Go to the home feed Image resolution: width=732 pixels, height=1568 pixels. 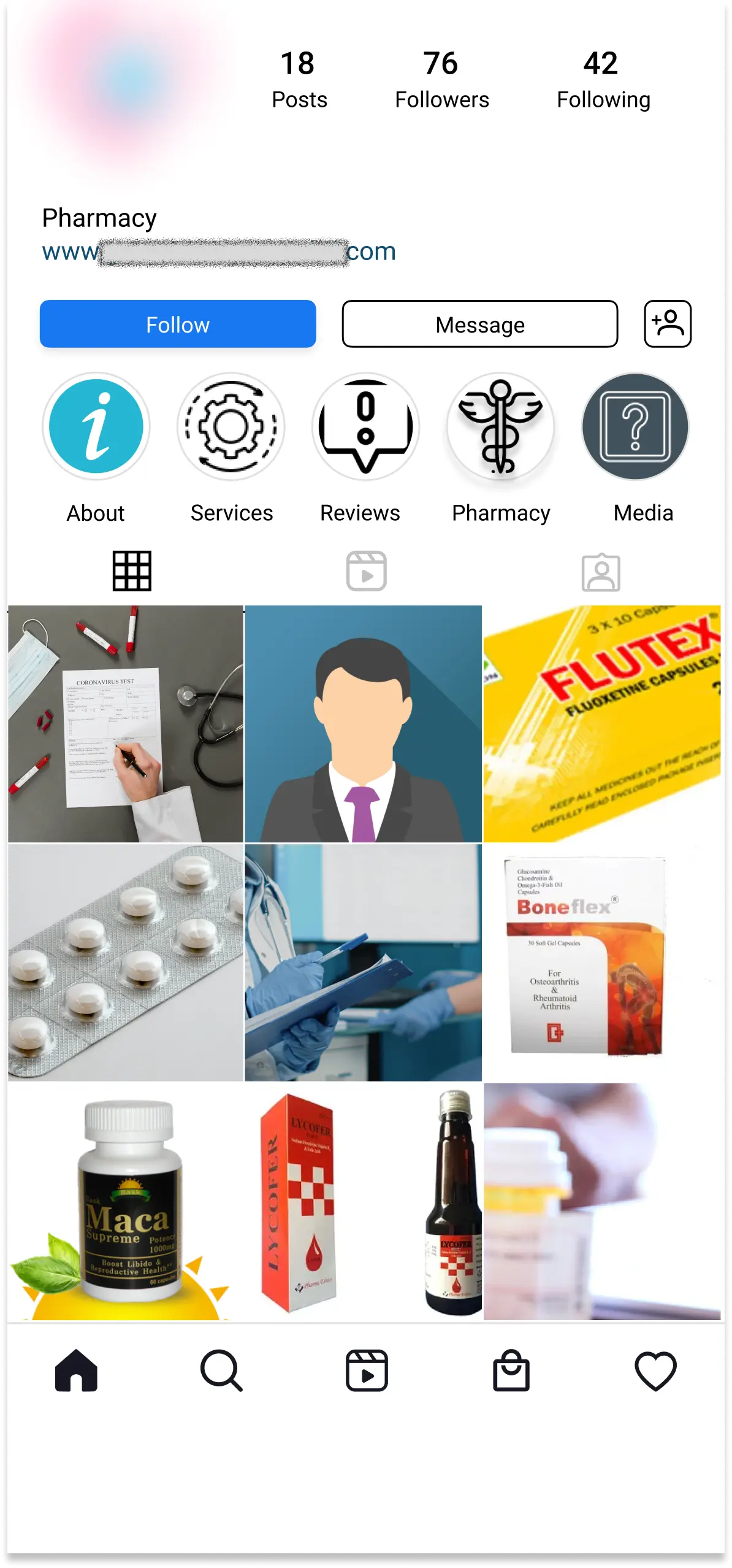coord(76,1370)
